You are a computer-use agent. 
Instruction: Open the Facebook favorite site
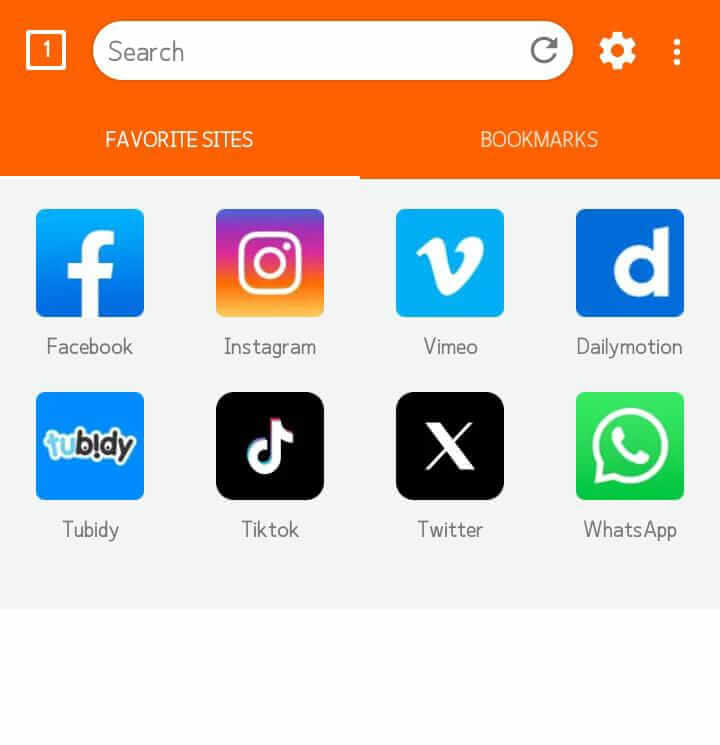90,262
